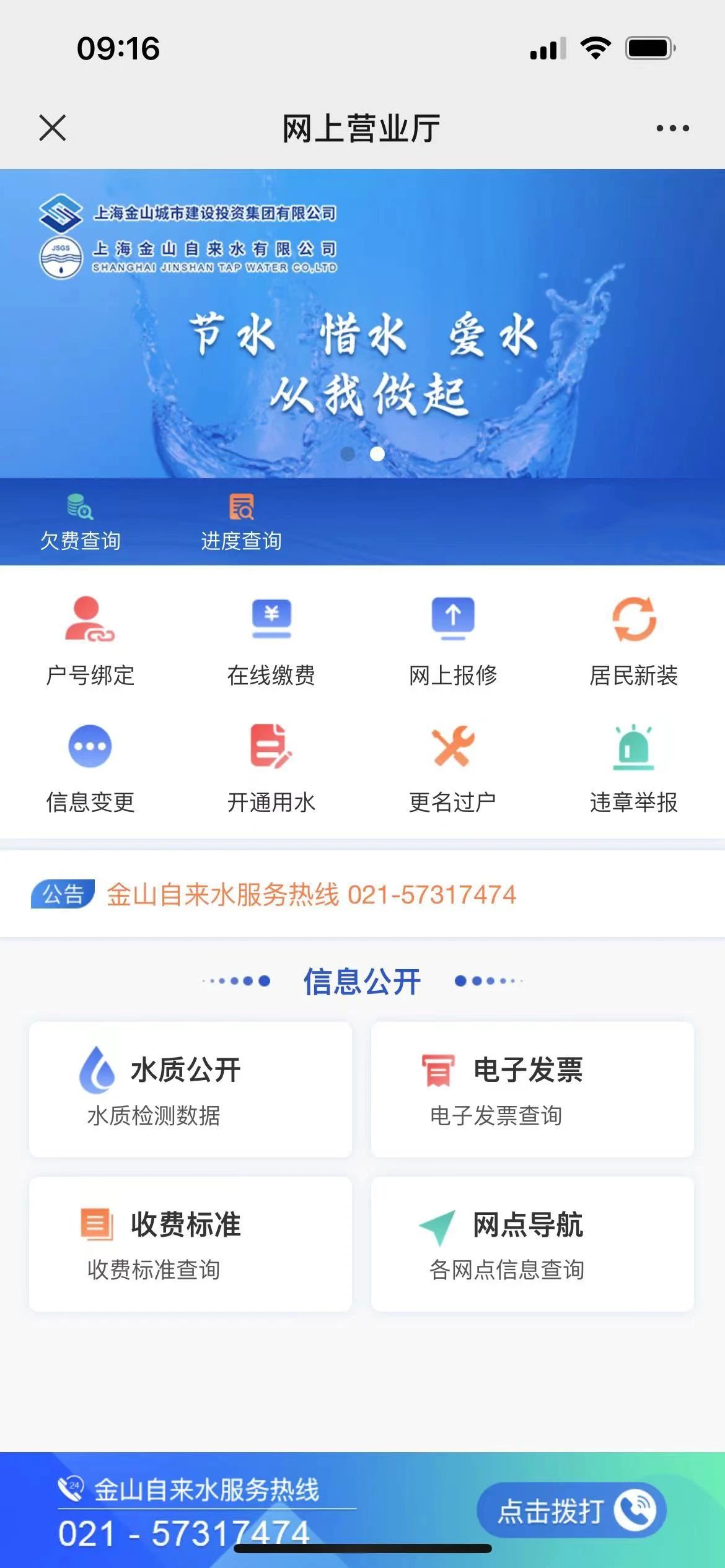Check the 收费标准 fee standards card
725x1568 pixels.
tap(190, 1244)
